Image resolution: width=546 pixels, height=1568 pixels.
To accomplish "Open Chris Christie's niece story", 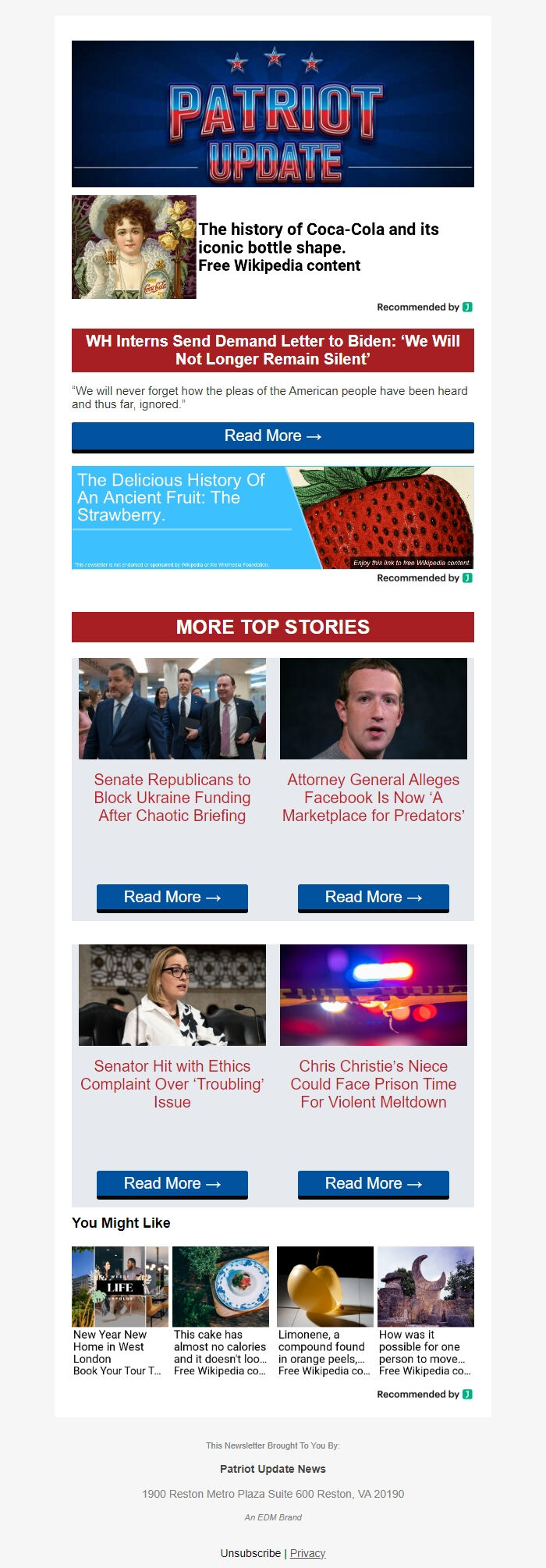I will (x=373, y=1083).
